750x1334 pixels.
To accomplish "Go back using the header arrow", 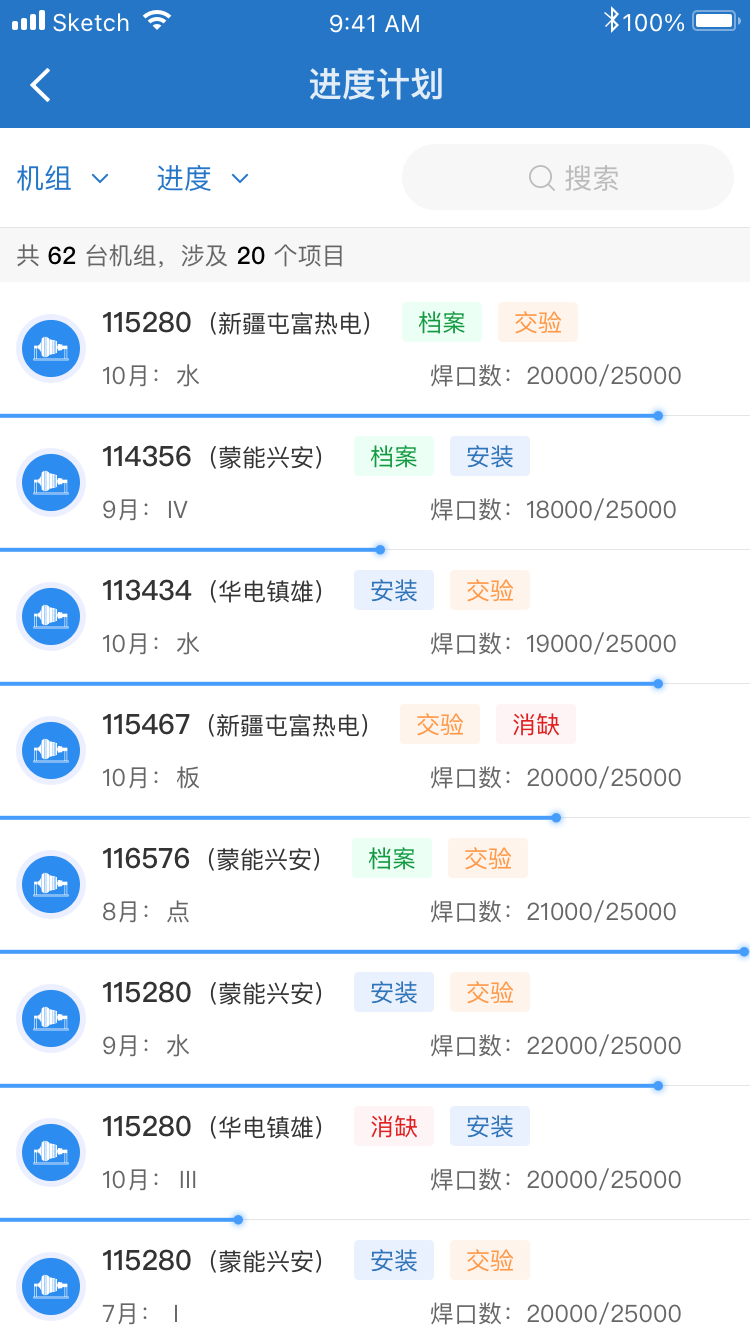I will pos(40,85).
